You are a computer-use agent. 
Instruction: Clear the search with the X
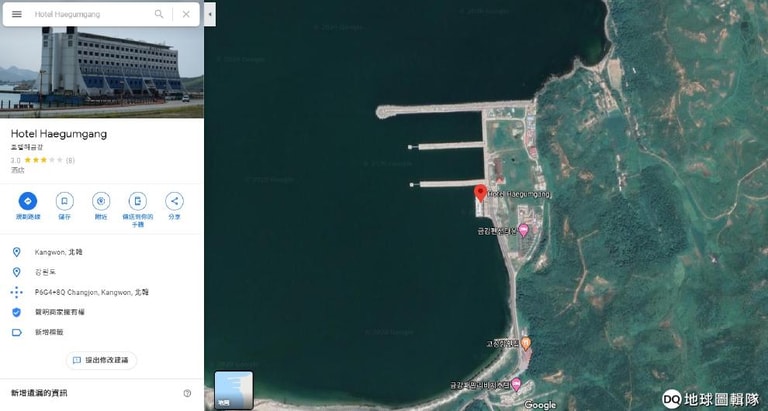click(186, 14)
